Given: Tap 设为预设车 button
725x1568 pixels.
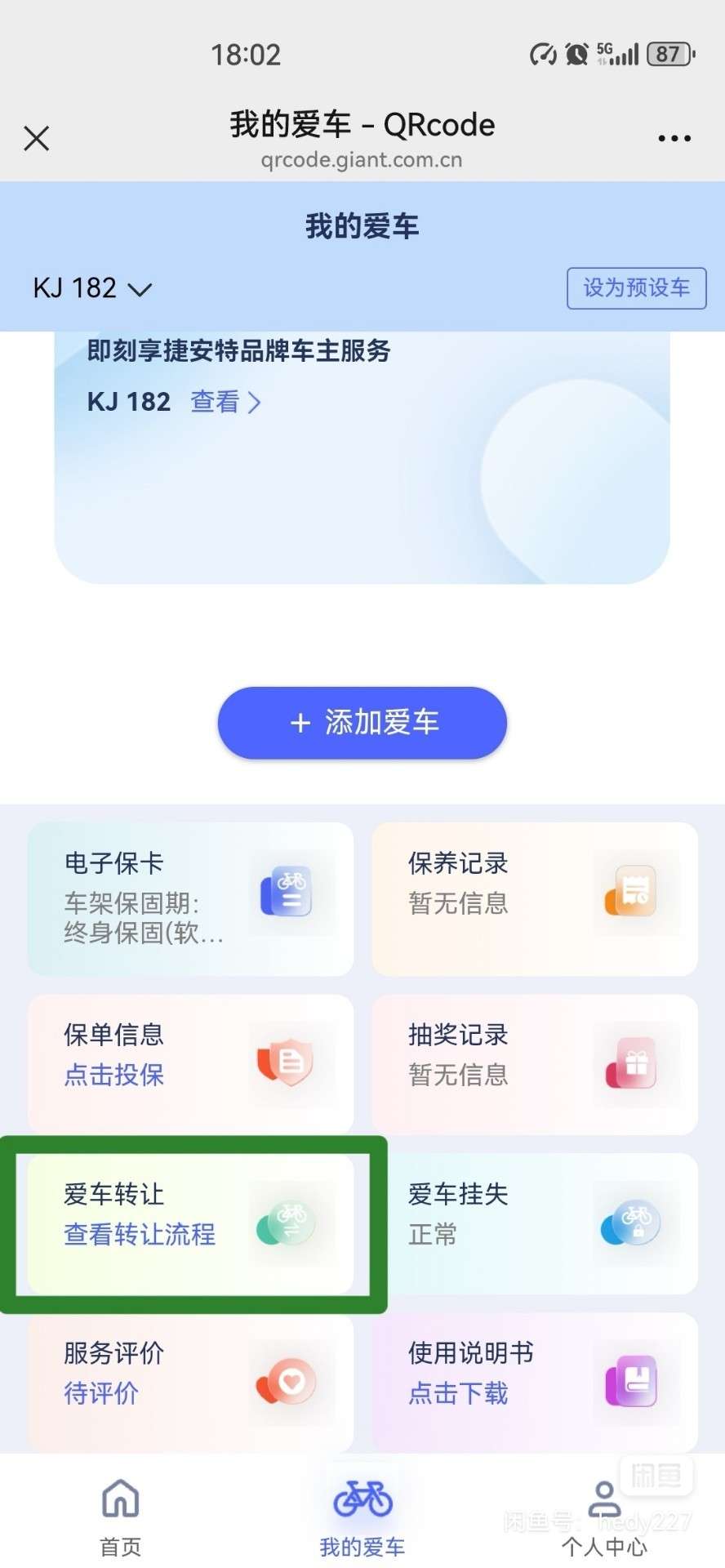Looking at the screenshot, I should tap(637, 287).
